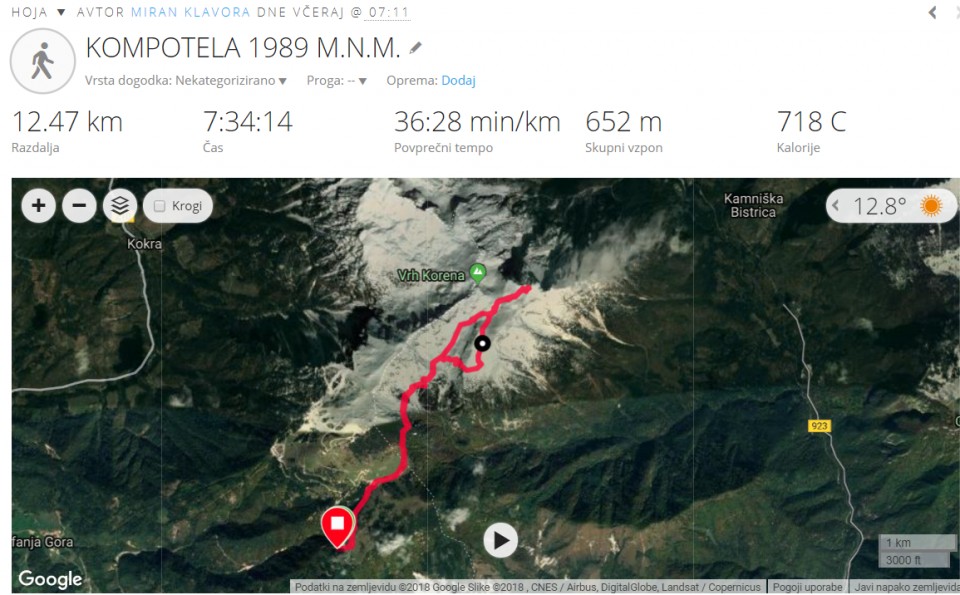Play the route animation
This screenshot has width=960, height=595.
[500, 540]
